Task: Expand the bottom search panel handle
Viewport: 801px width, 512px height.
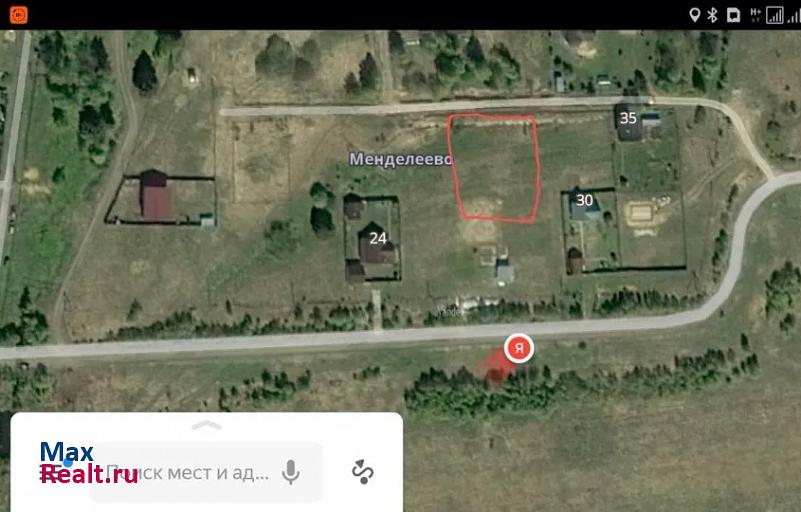Action: point(206,424)
